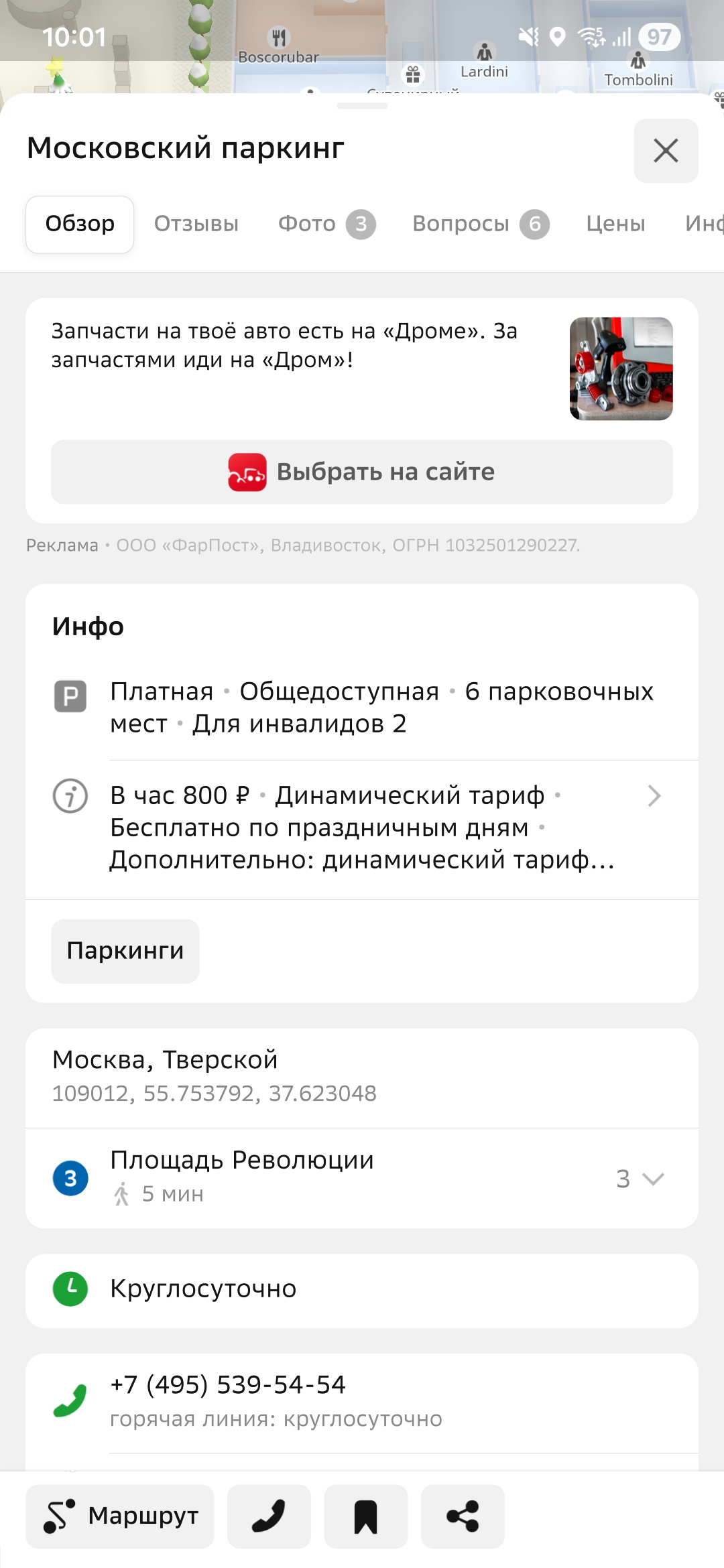Expand the tariff details row
This screenshot has width=724, height=1568.
pos(653,796)
